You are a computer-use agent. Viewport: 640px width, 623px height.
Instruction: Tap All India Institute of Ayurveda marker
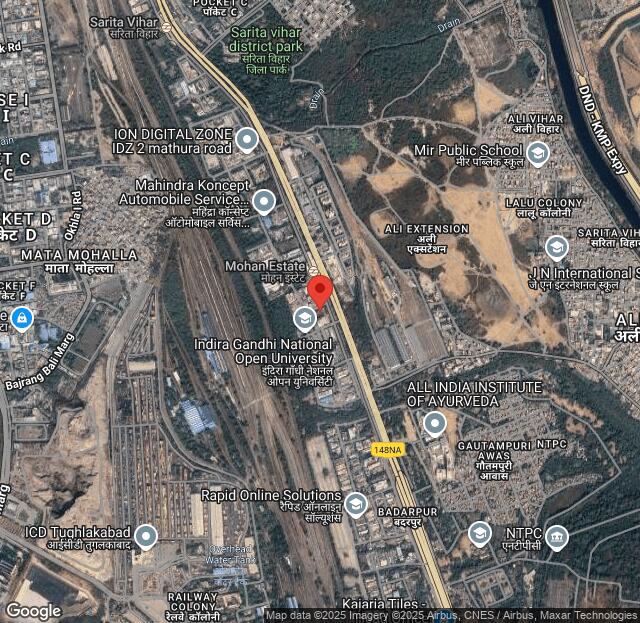(434, 424)
